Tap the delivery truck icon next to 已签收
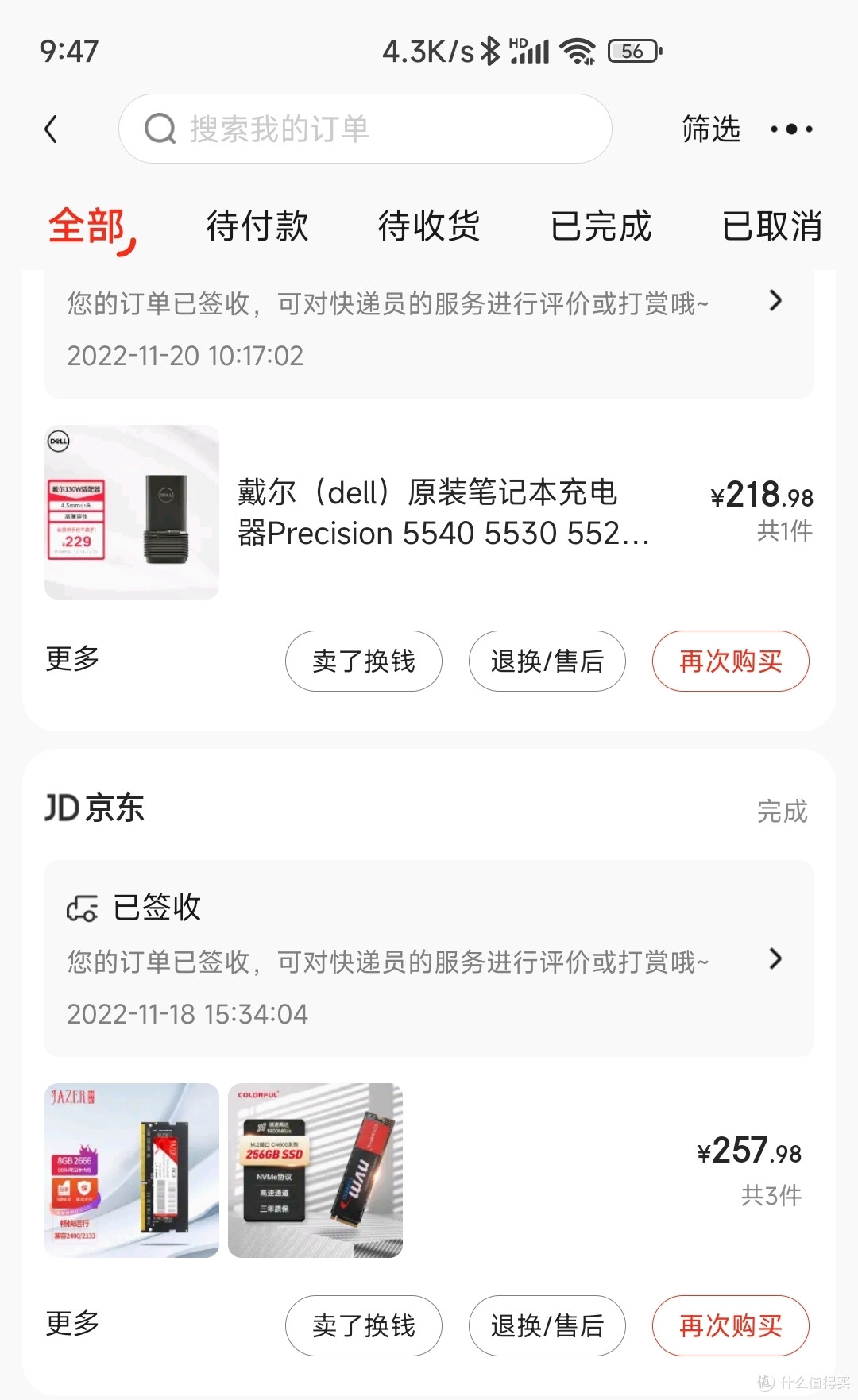858x1400 pixels. [82, 906]
